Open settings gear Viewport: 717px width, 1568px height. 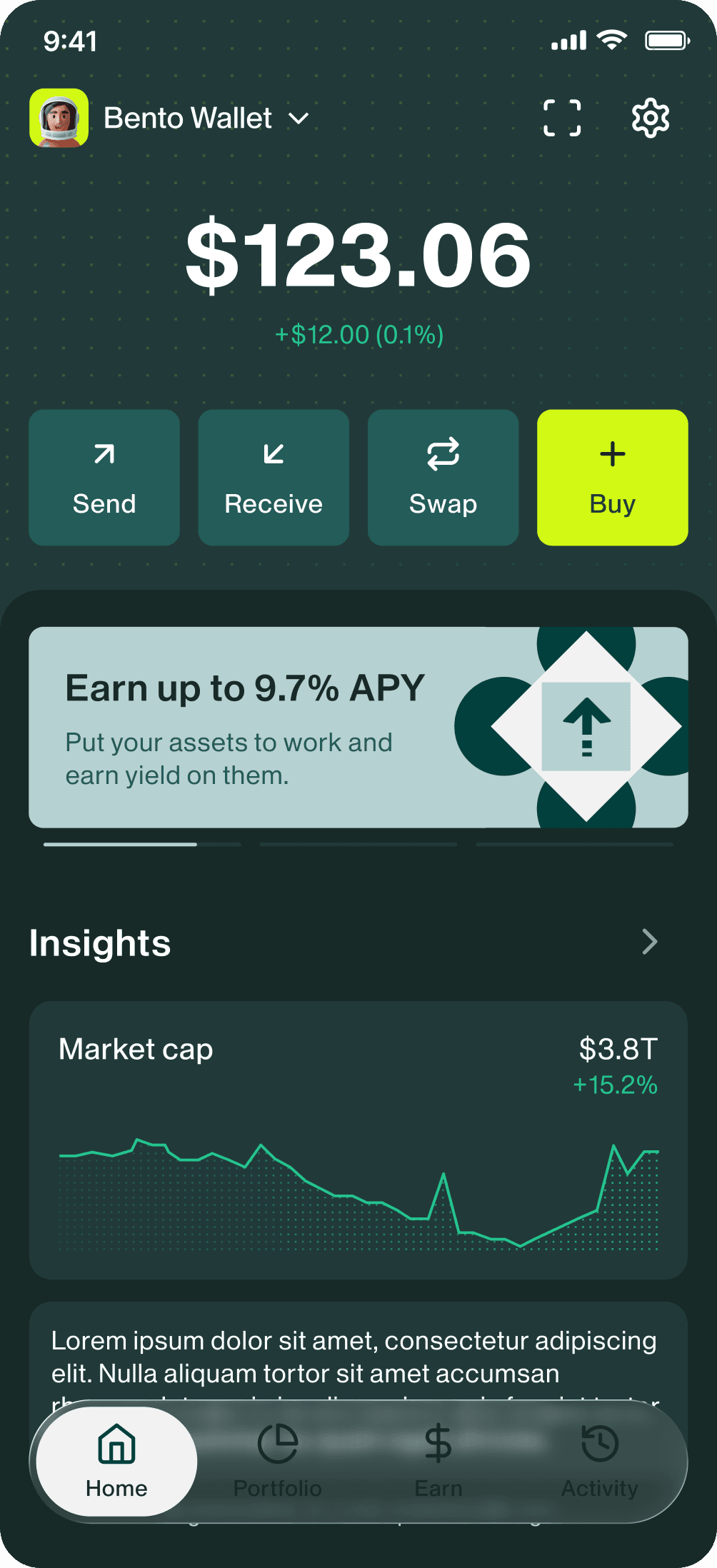click(x=650, y=118)
